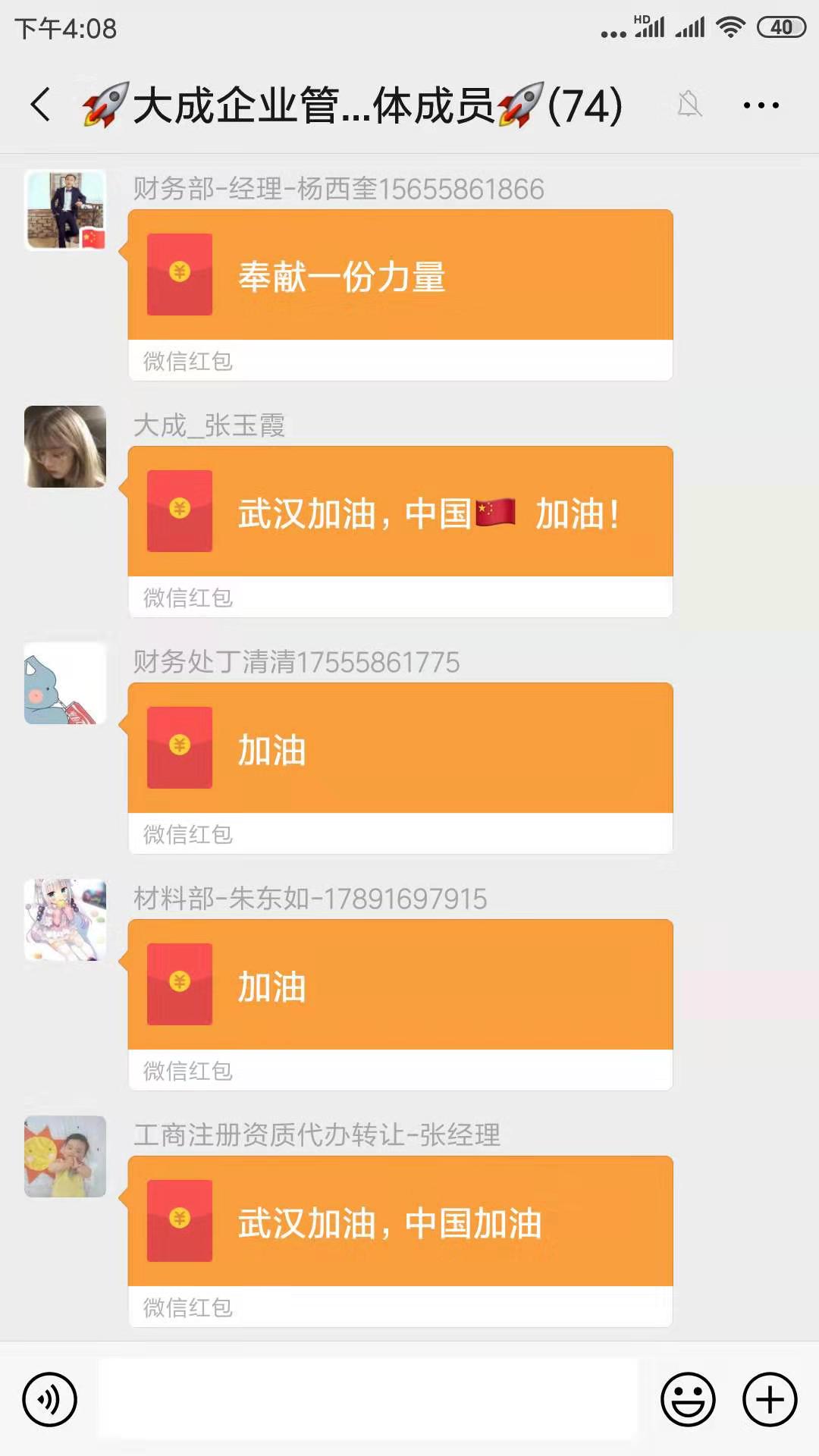View 财务处丁清清's profile avatar

coord(65,683)
